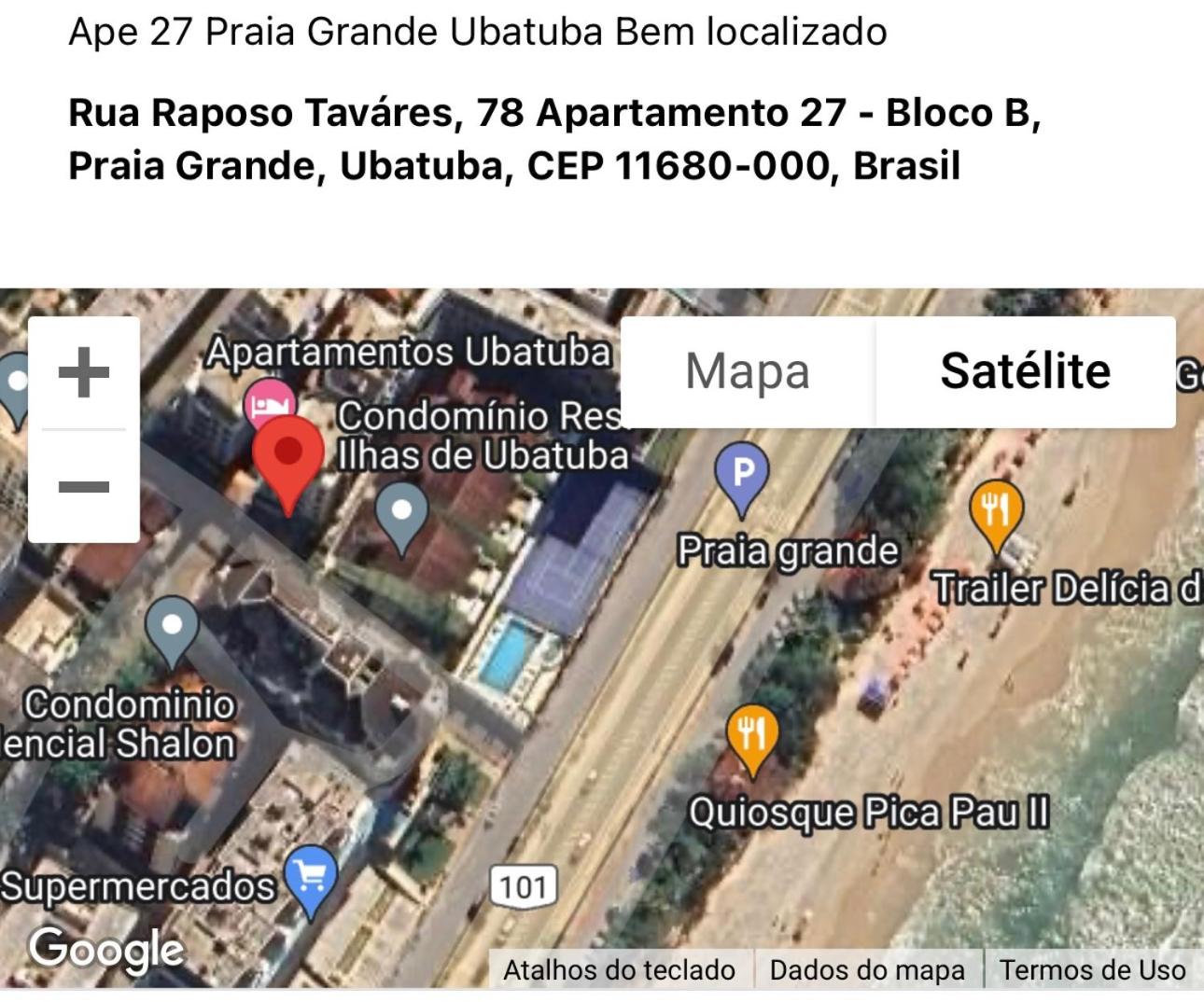Open Atalhos do teclado
The image size is (1204, 1002).
pyautogui.click(x=619, y=970)
